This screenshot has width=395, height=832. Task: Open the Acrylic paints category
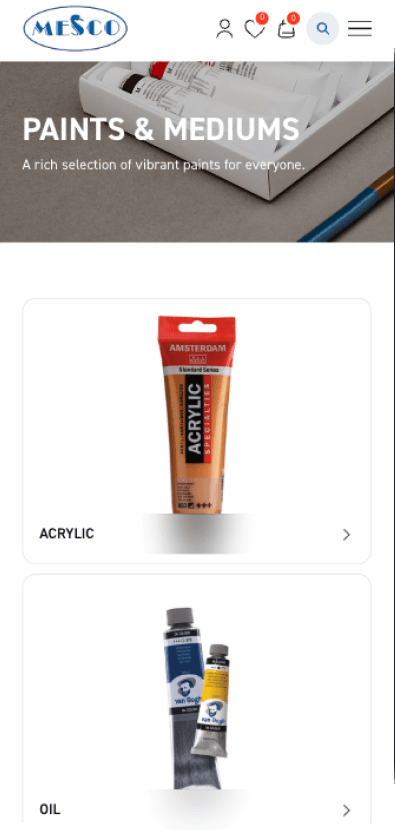196,431
